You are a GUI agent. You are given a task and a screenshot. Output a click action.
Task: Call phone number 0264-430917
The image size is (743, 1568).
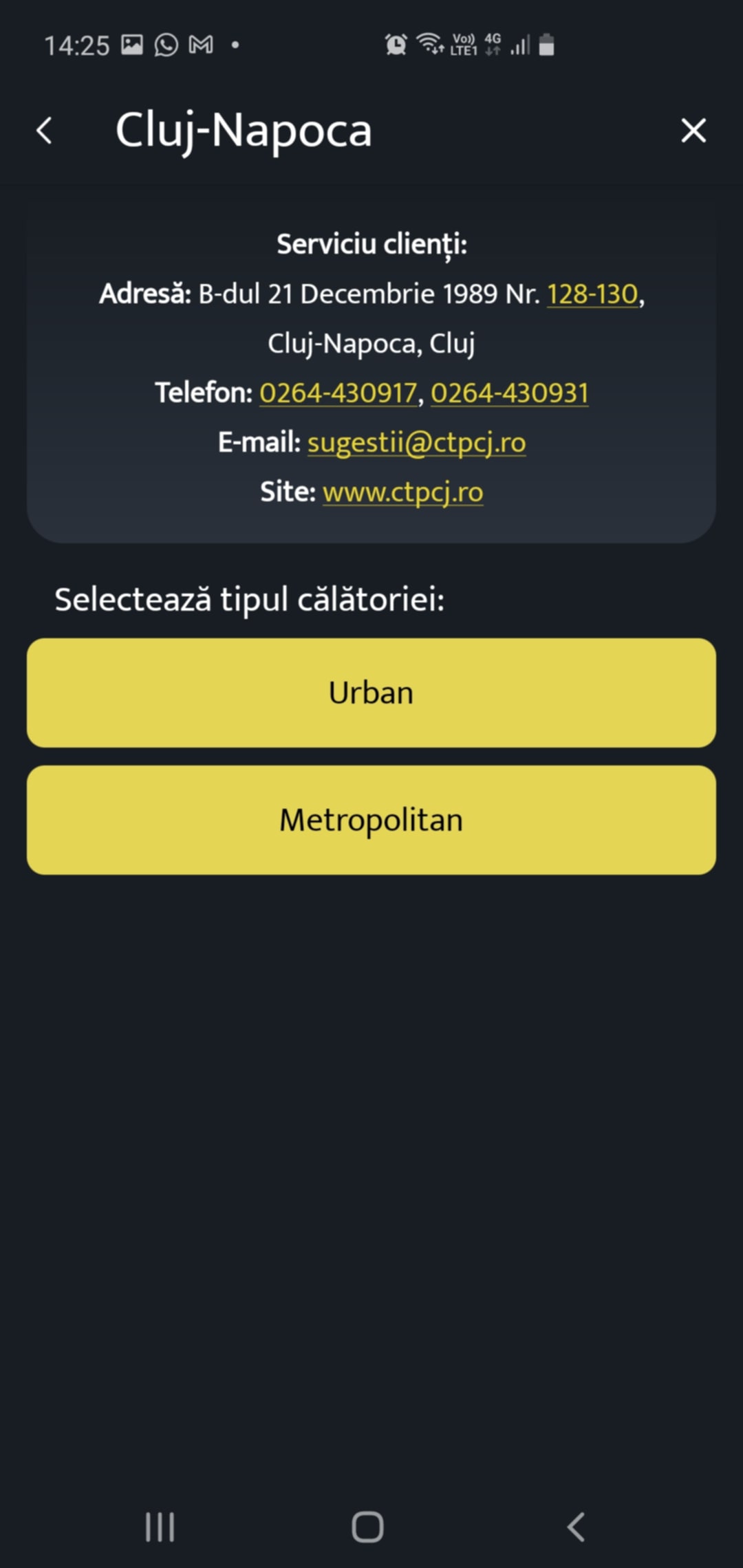tap(338, 393)
